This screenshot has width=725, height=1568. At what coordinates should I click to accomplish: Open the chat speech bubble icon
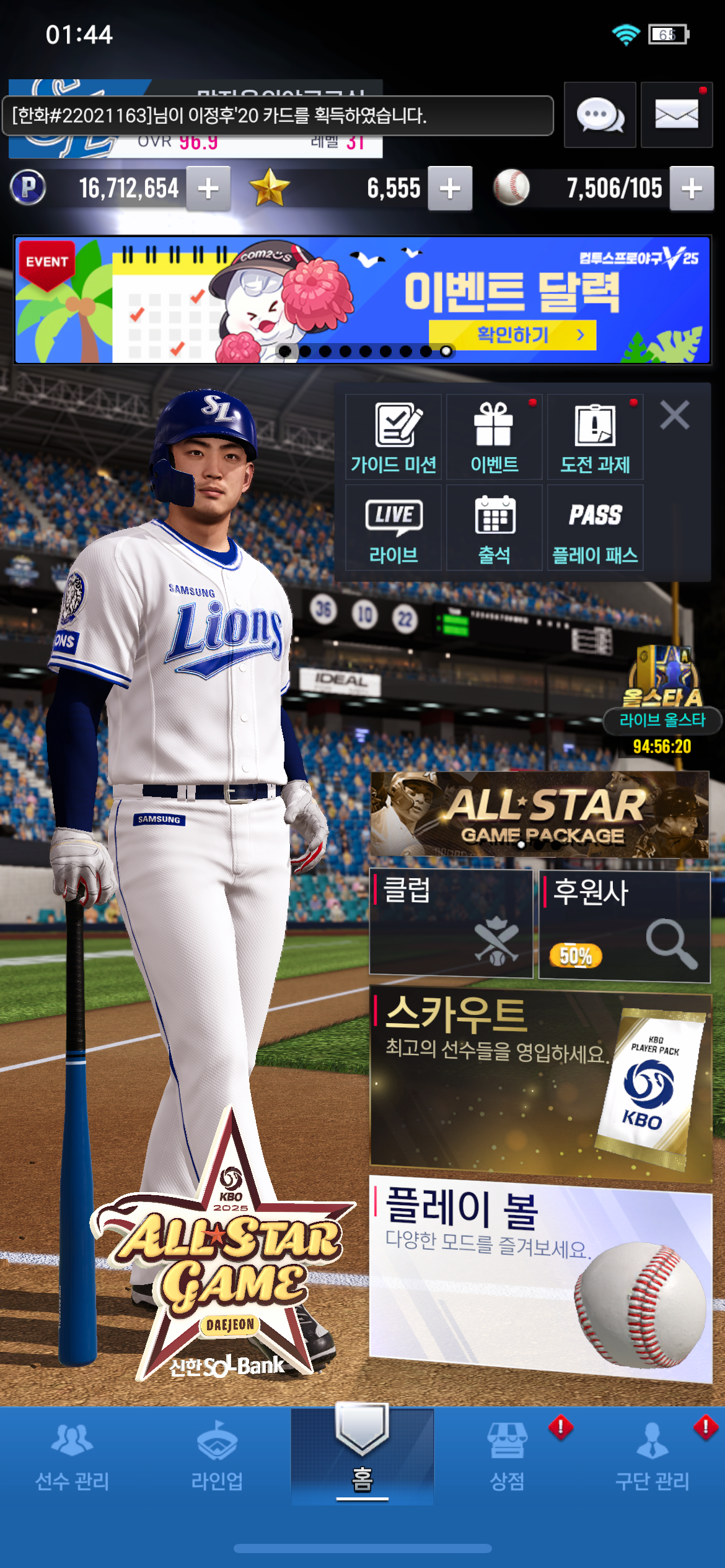pyautogui.click(x=599, y=115)
